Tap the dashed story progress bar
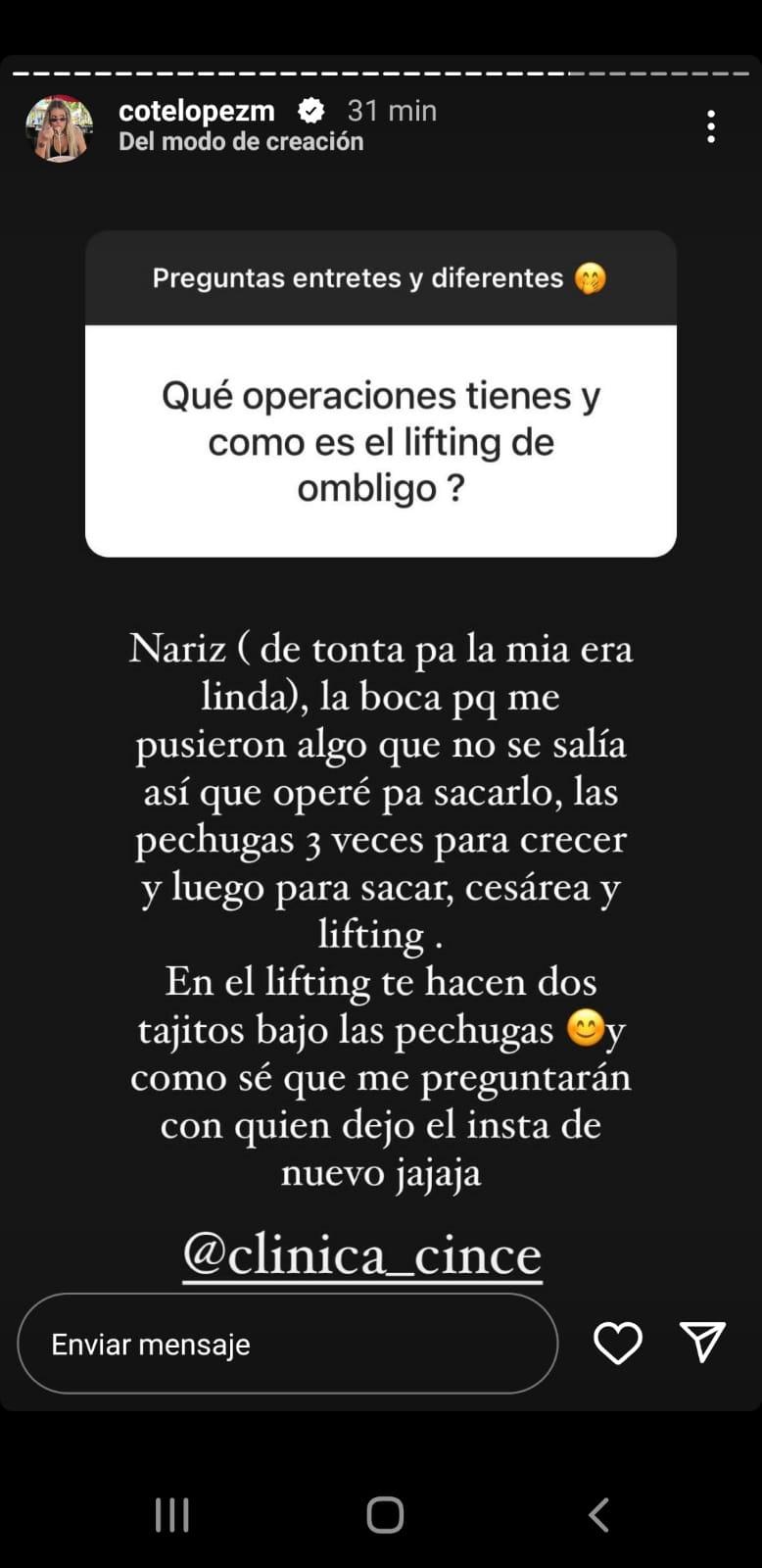This screenshot has height=1568, width=762. pyautogui.click(x=381, y=71)
